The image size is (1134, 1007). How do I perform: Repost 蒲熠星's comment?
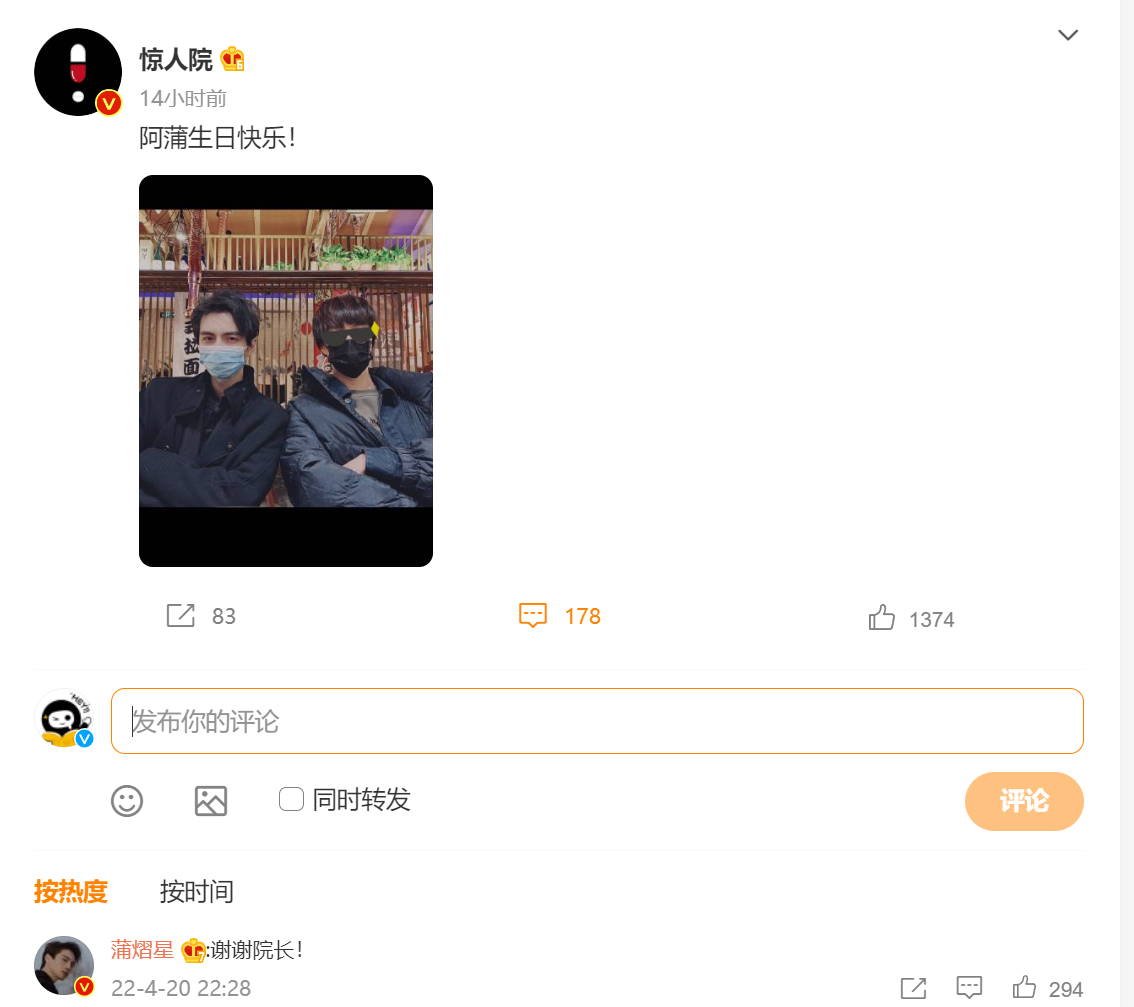(x=913, y=988)
